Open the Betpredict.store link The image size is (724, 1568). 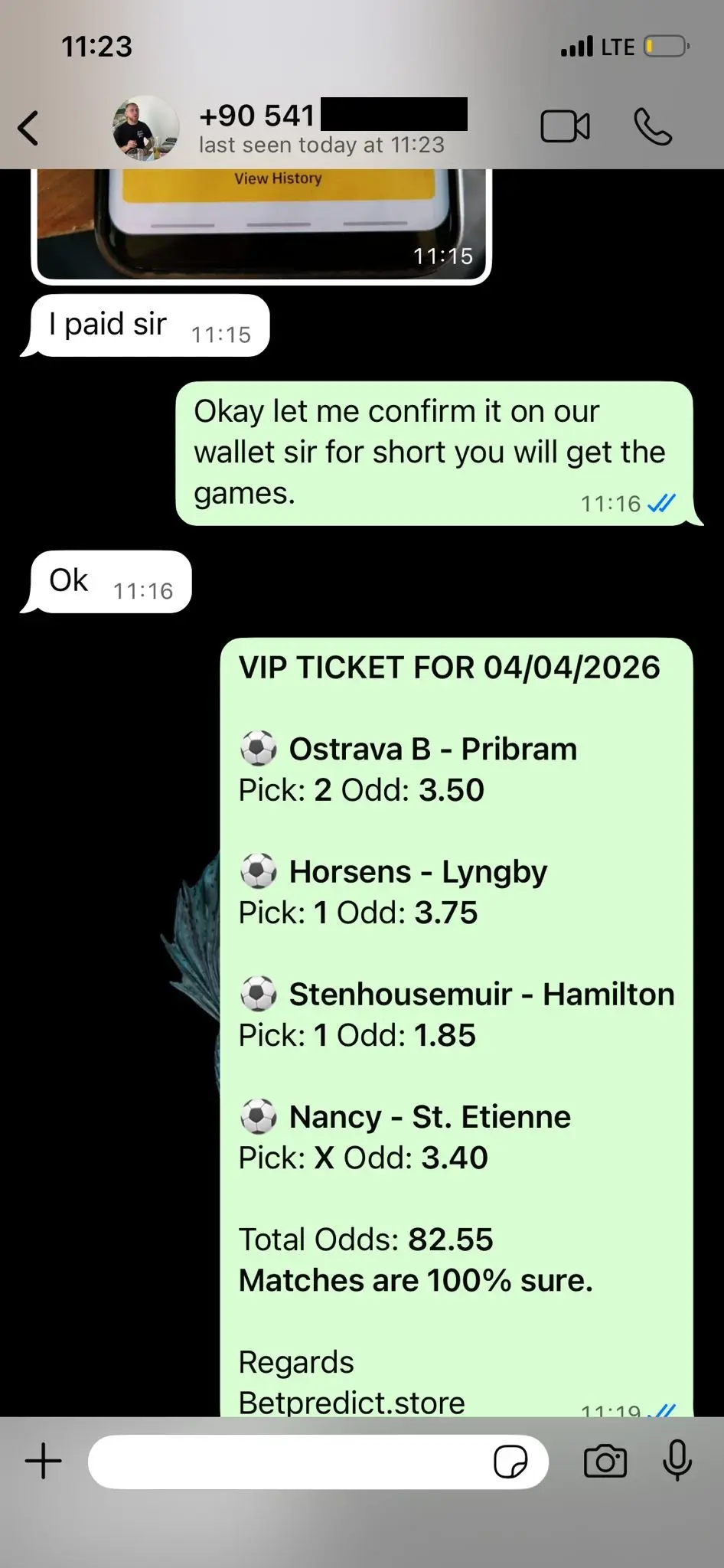(x=352, y=1403)
